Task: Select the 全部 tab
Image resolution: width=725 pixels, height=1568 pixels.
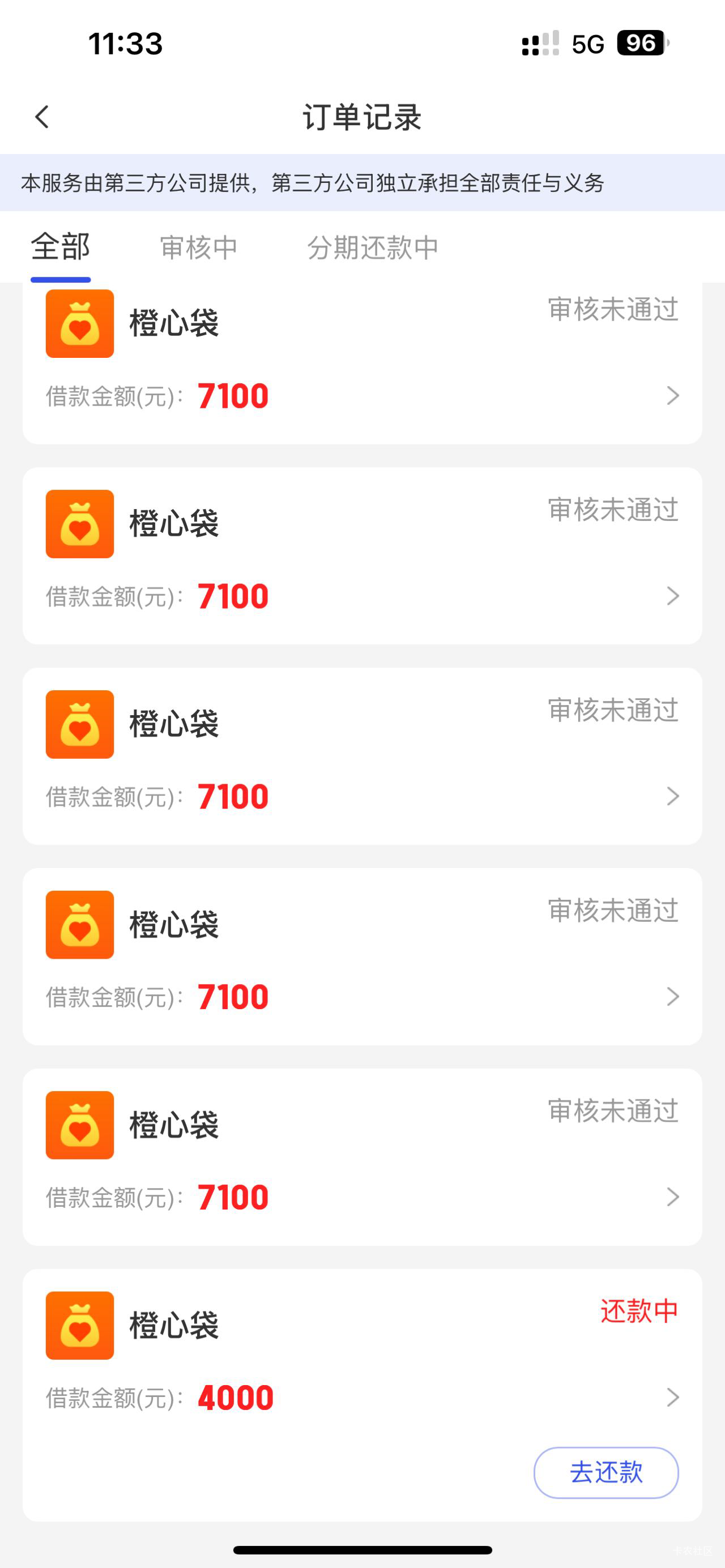Action: pos(60,247)
